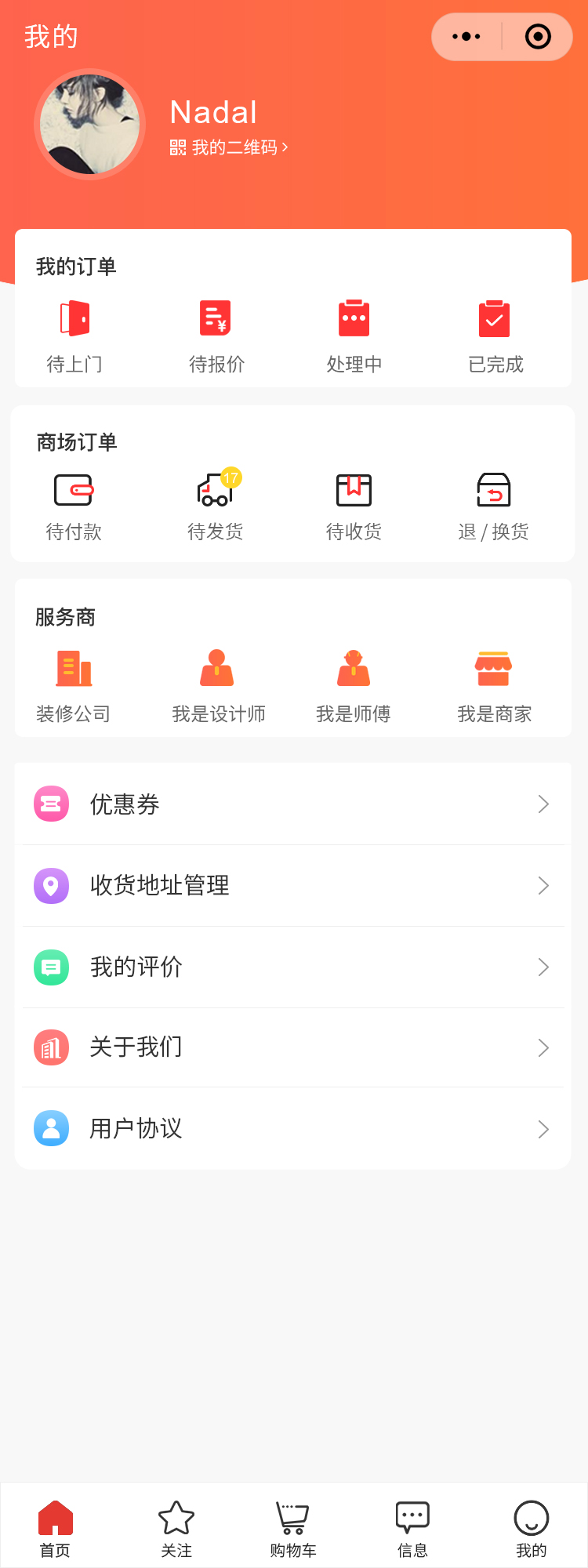
Task: Open 退/换货 returns and exchanges
Action: tap(494, 506)
